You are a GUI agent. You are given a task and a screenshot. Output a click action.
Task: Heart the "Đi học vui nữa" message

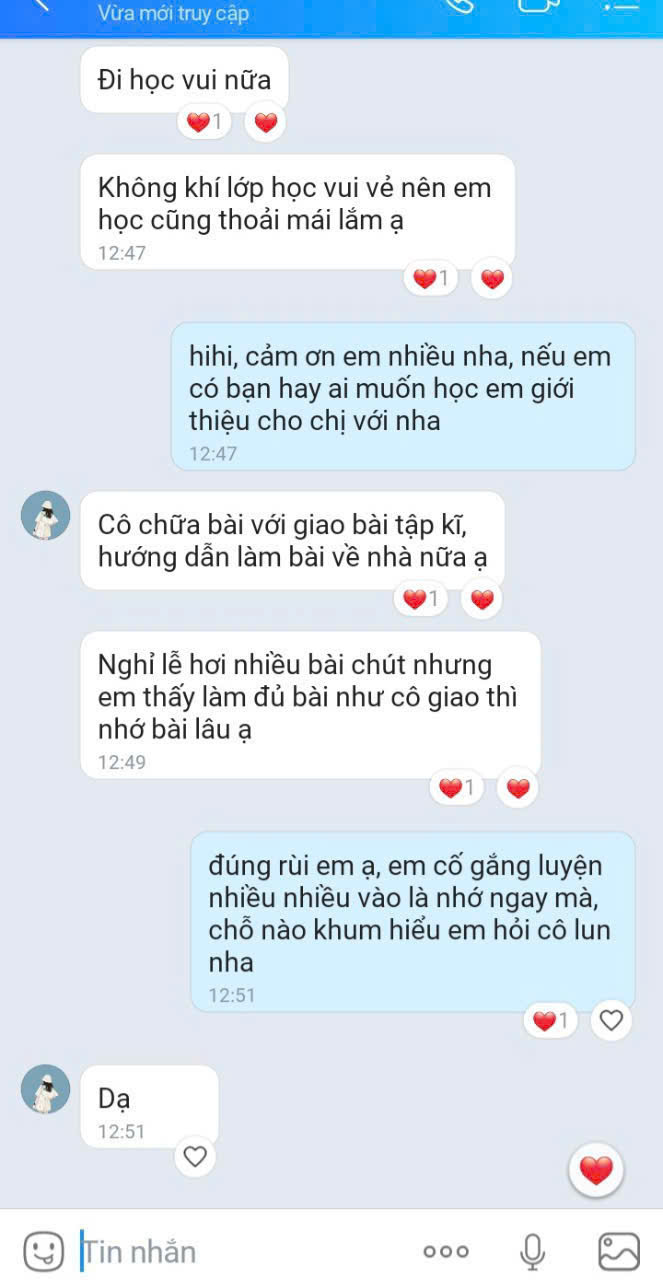tap(265, 123)
